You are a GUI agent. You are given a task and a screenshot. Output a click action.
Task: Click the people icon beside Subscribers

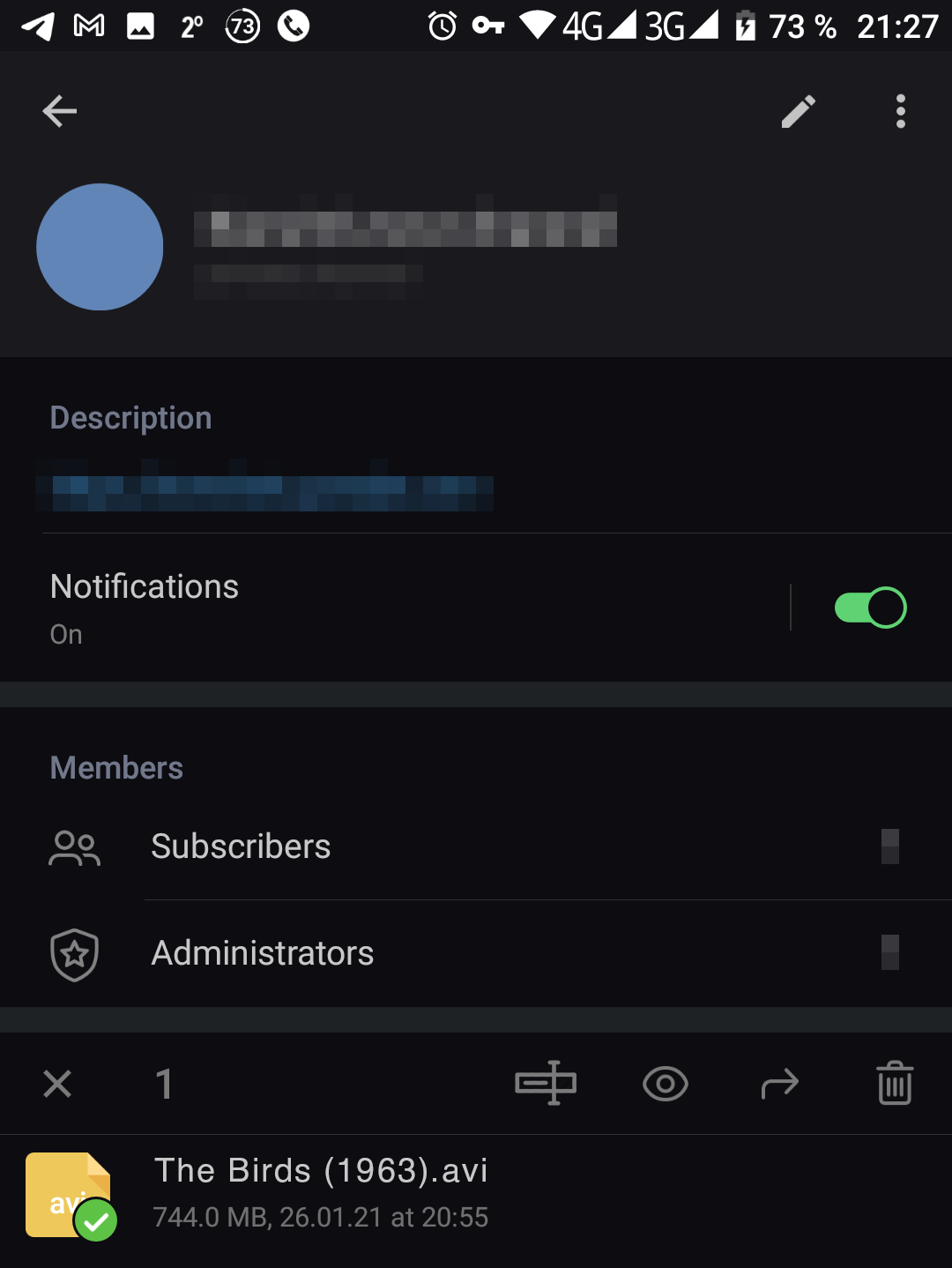(74, 848)
